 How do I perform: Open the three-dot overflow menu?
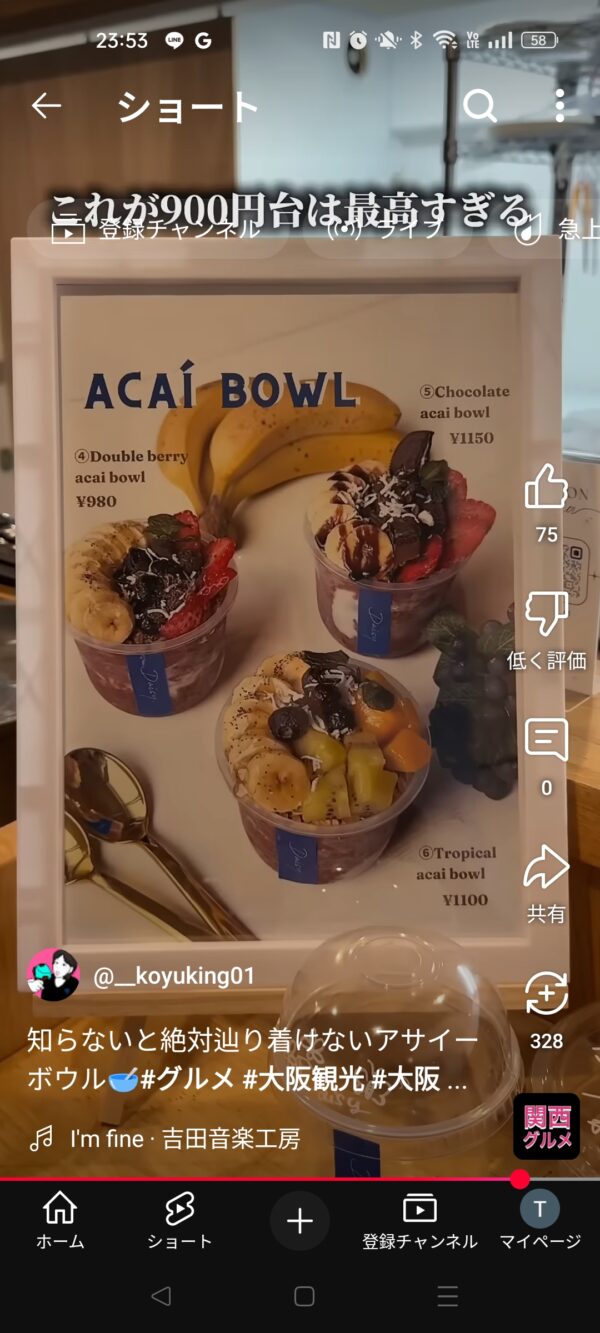coord(560,105)
